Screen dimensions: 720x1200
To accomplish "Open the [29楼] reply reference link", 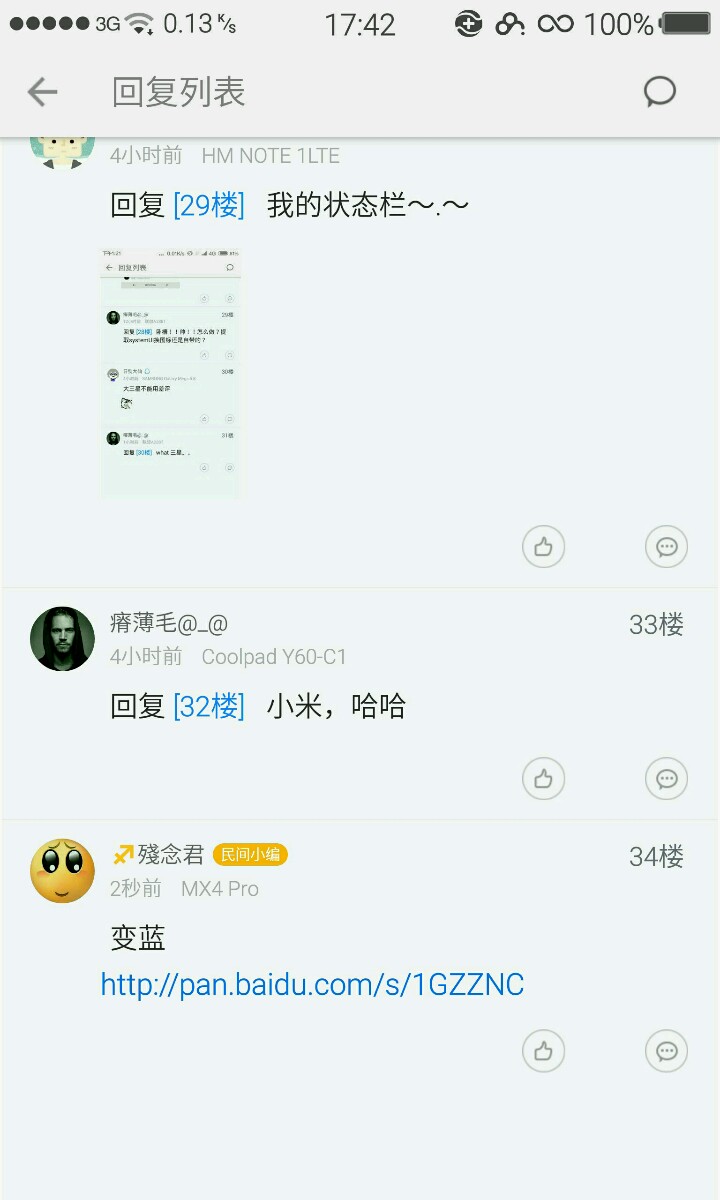I will 208,205.
